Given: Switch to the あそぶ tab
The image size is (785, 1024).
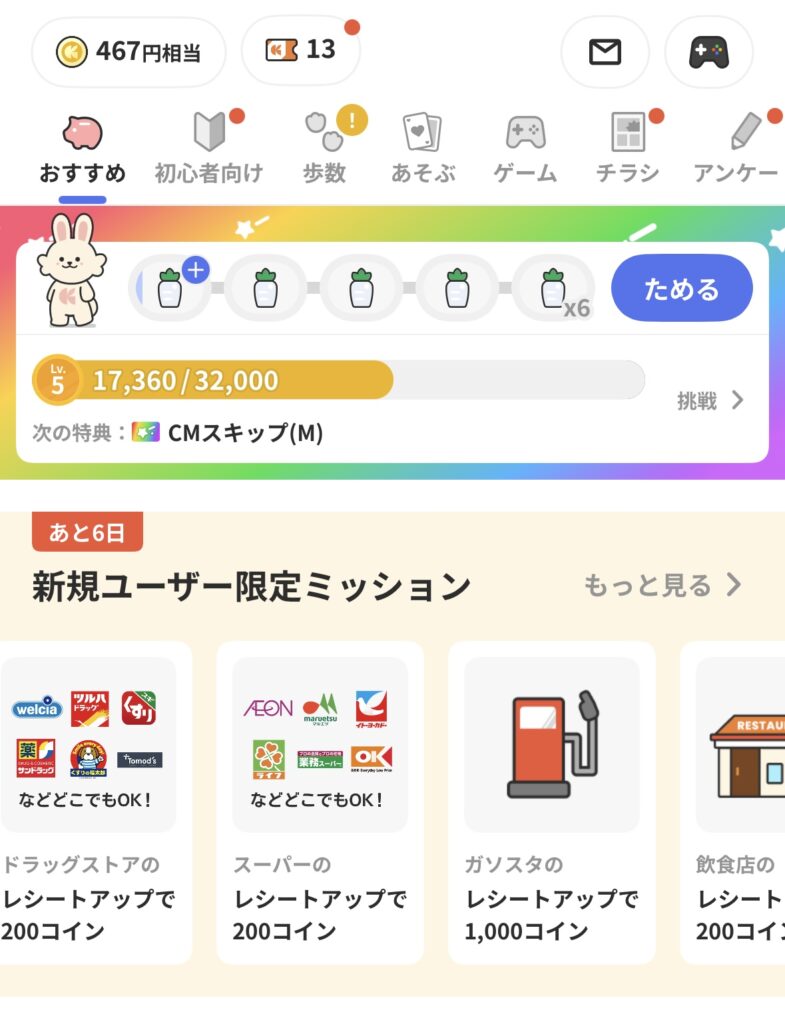Looking at the screenshot, I should [424, 150].
